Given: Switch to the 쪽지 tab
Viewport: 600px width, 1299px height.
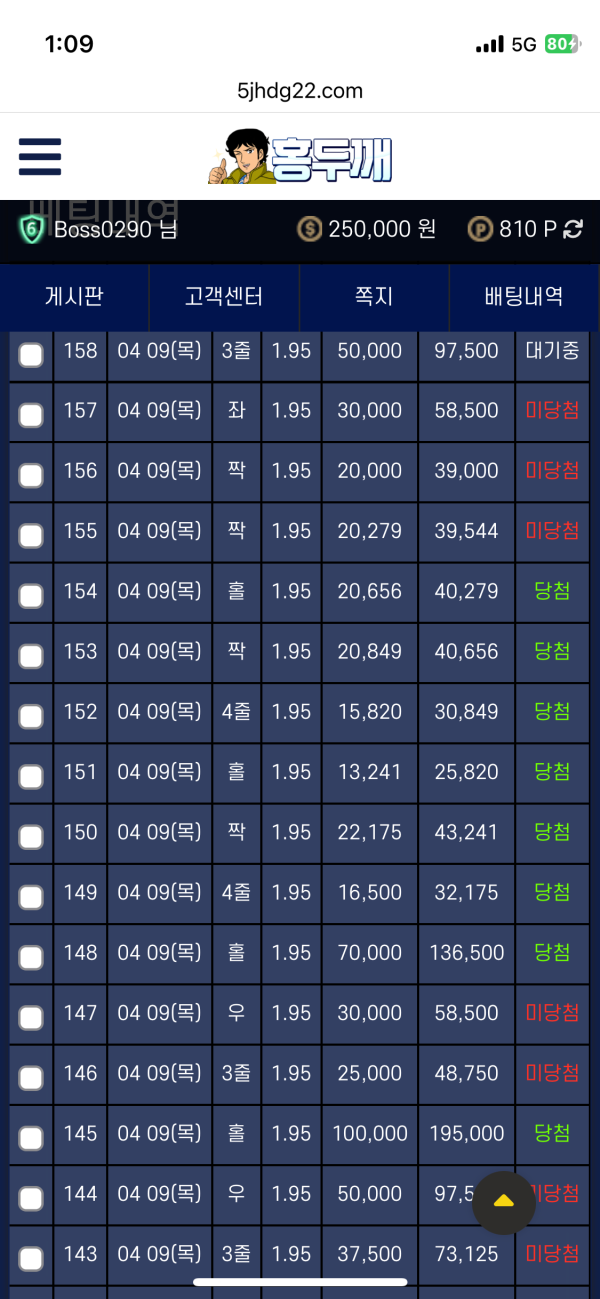Looking at the screenshot, I should click(x=374, y=296).
